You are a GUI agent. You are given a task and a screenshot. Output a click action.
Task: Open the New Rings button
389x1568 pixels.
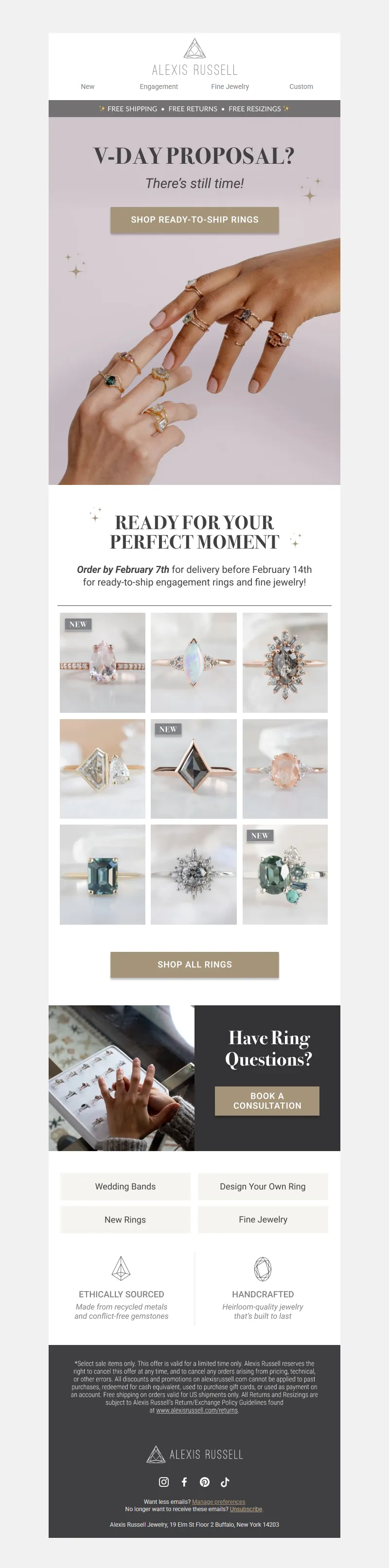[125, 1219]
